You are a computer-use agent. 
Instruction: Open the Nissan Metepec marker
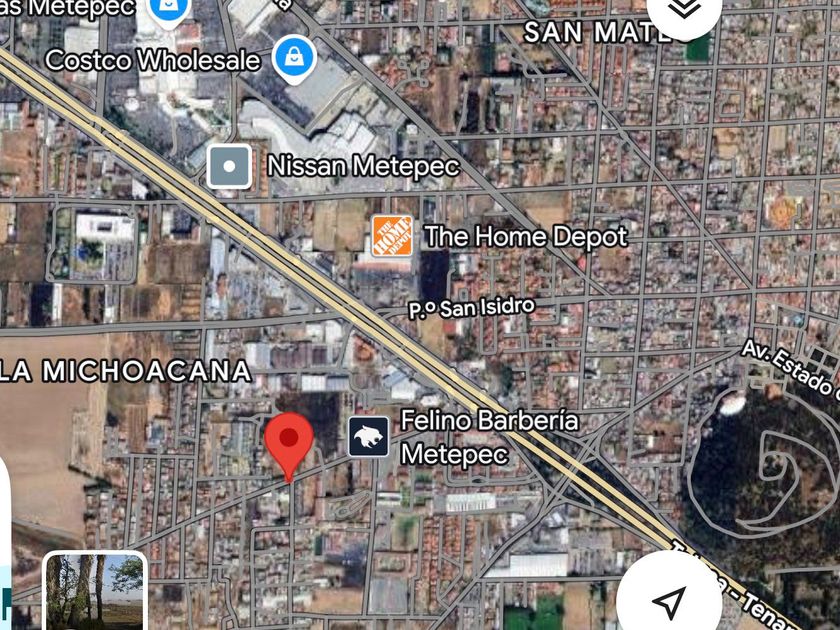(229, 166)
